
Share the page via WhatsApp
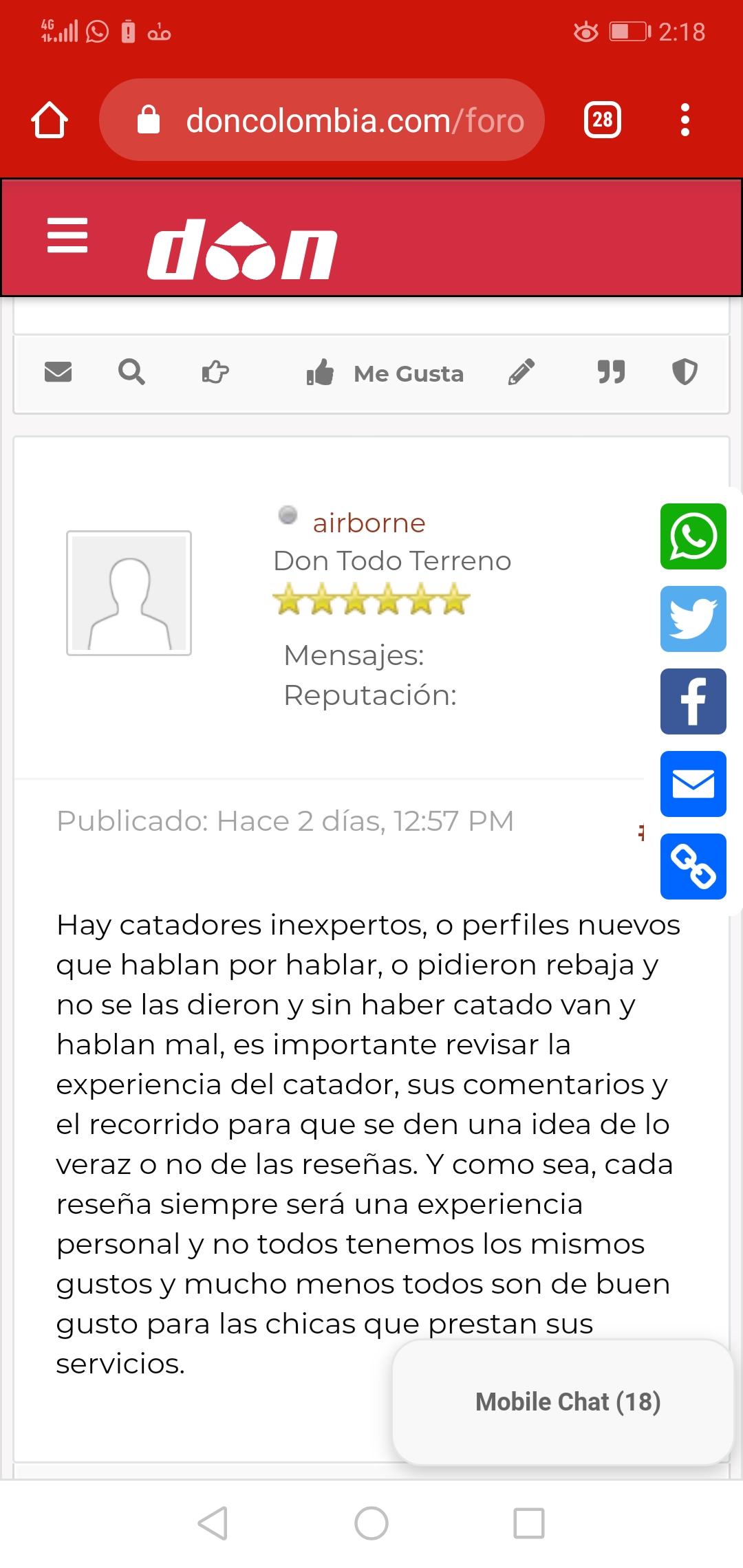[x=693, y=536]
